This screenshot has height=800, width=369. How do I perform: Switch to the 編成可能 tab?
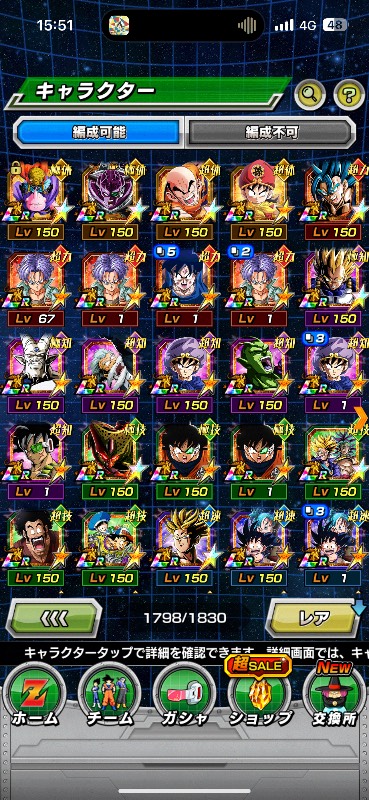click(99, 132)
